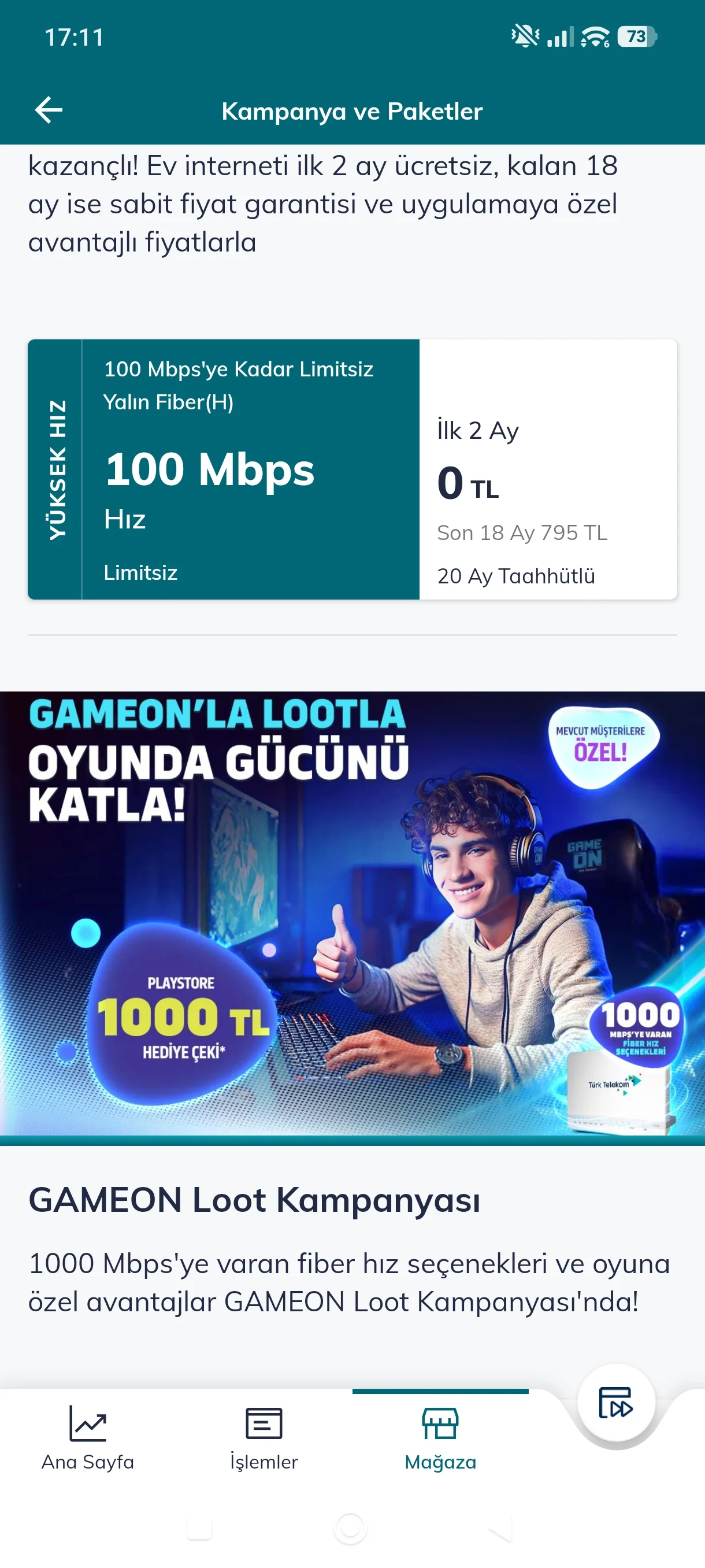Open the 100 Mbps Yalın Fiber package
Image resolution: width=705 pixels, height=1568 pixels.
point(351,469)
